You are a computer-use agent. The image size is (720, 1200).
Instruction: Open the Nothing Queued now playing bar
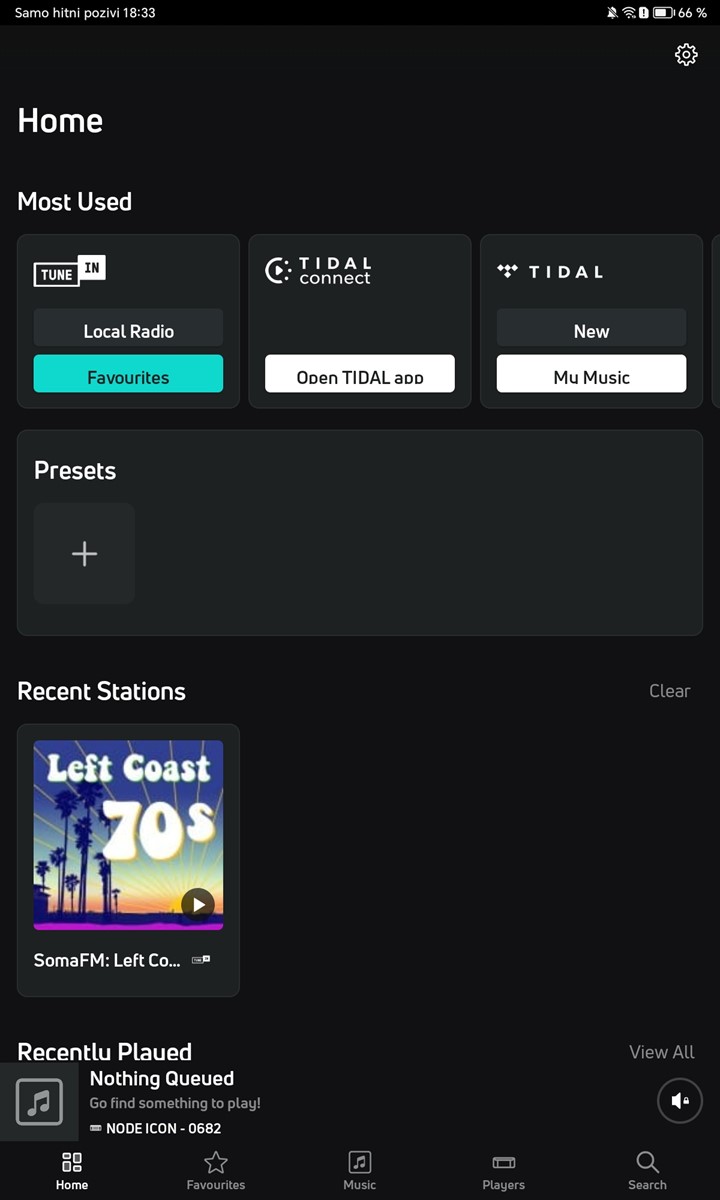300,1101
